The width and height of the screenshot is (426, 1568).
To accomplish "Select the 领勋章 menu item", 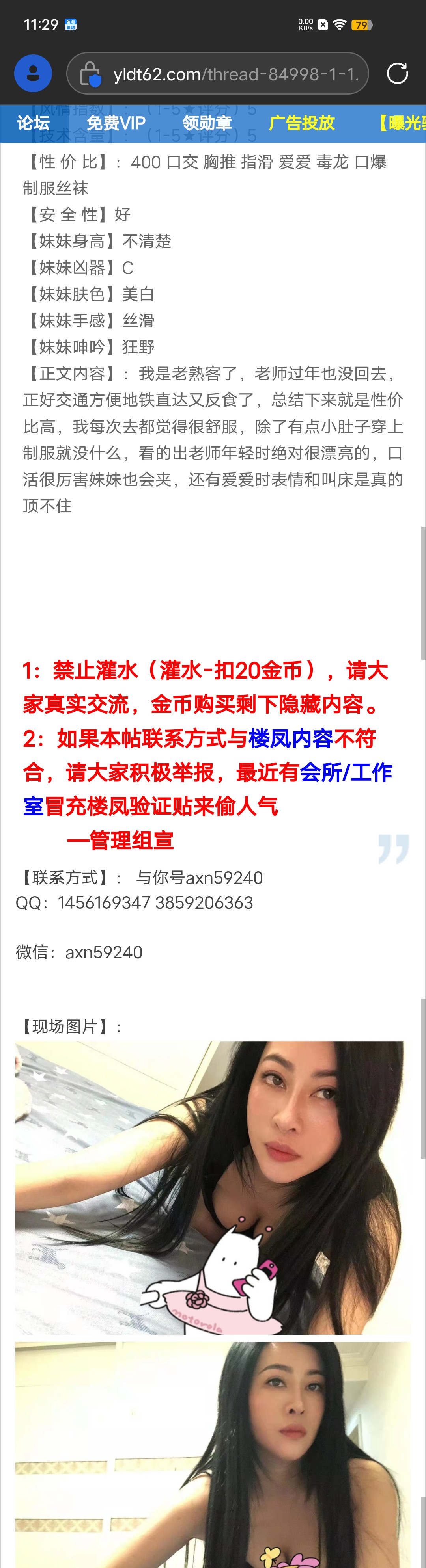I will point(207,123).
